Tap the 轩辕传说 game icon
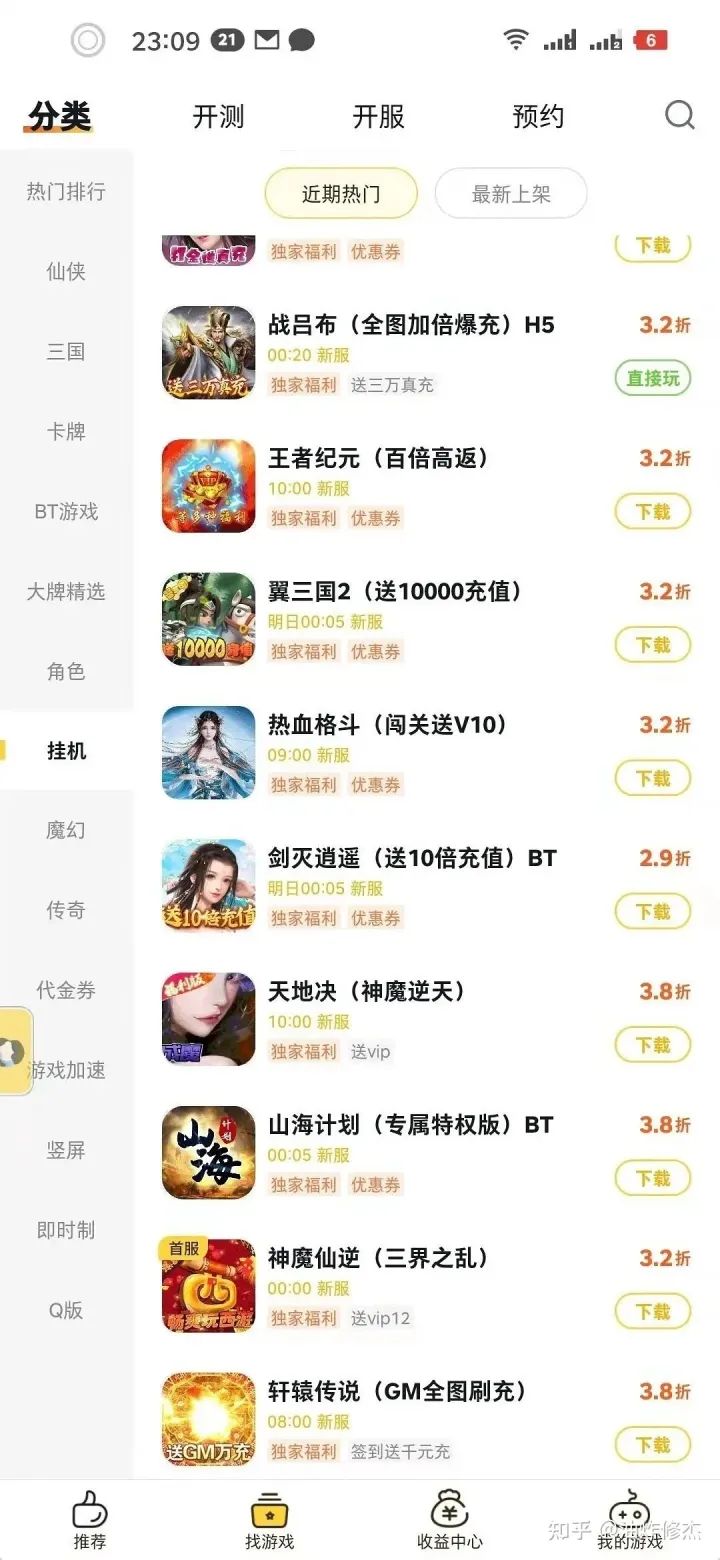 (x=207, y=1418)
